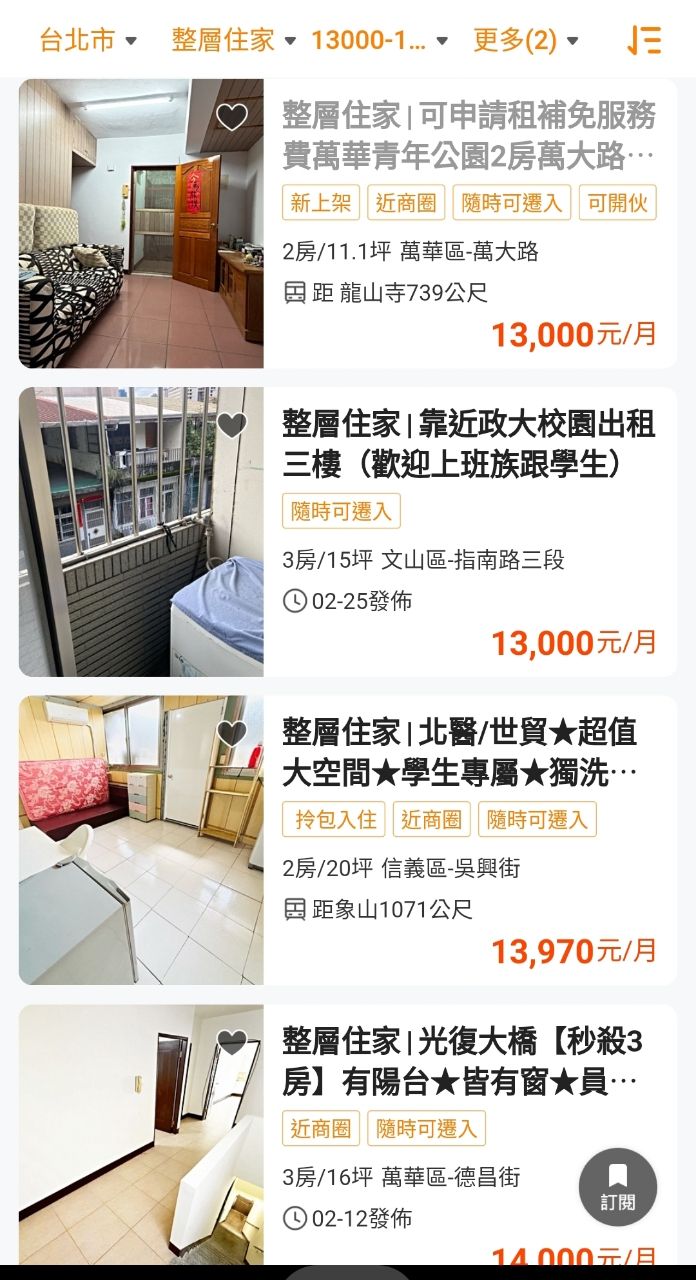Open the sort order icon
The image size is (696, 1280).
pos(645,40)
